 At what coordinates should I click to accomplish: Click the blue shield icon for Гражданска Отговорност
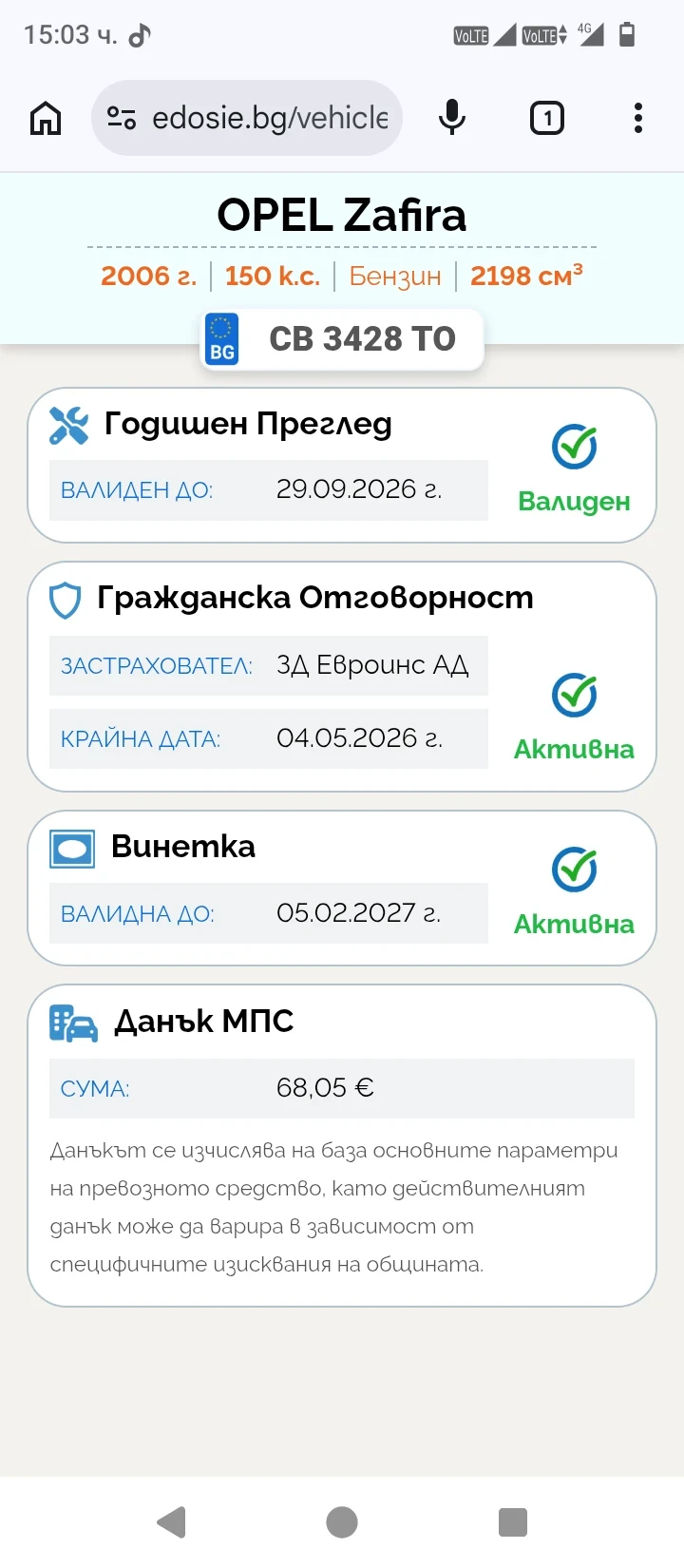tap(63, 595)
